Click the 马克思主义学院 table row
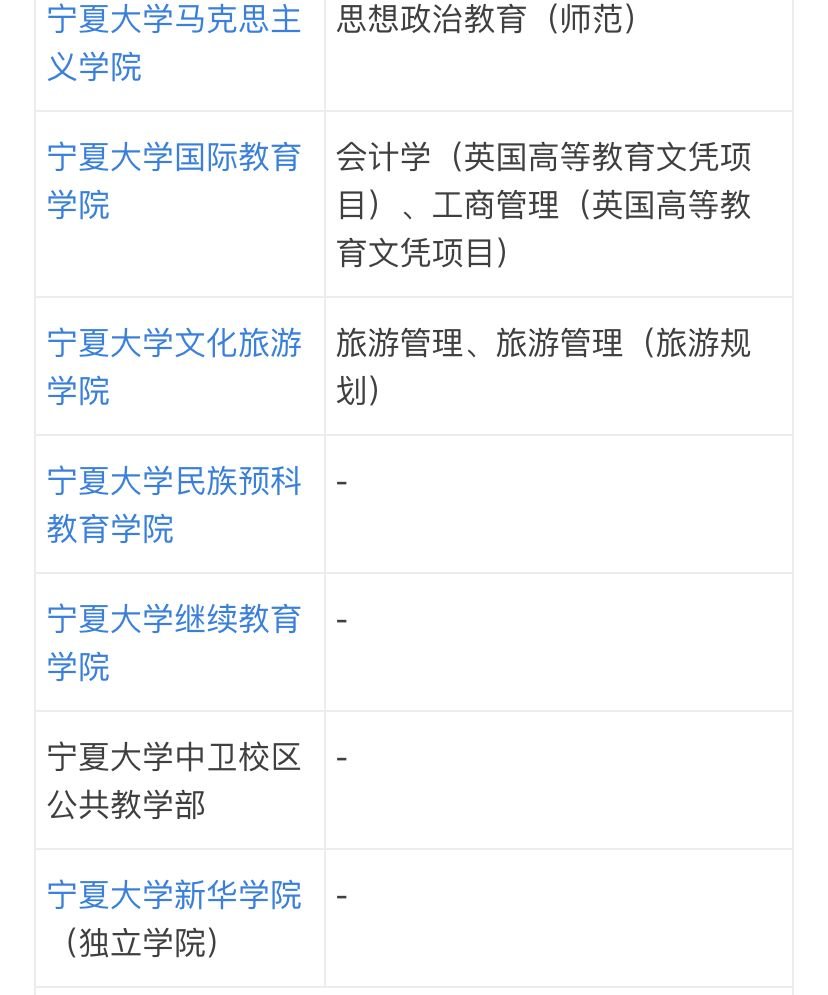This screenshot has height=995, width=828. click(414, 45)
